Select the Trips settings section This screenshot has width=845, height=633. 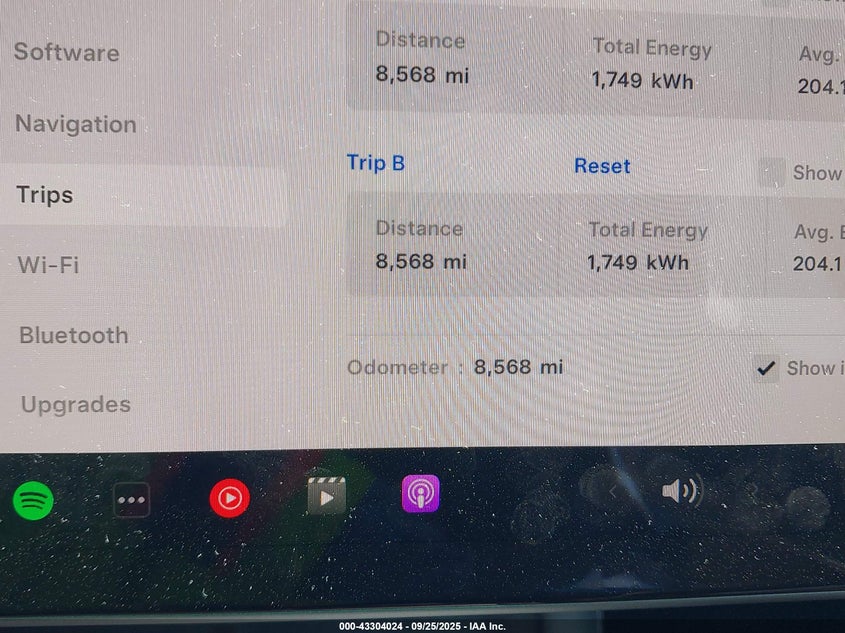tap(45, 195)
